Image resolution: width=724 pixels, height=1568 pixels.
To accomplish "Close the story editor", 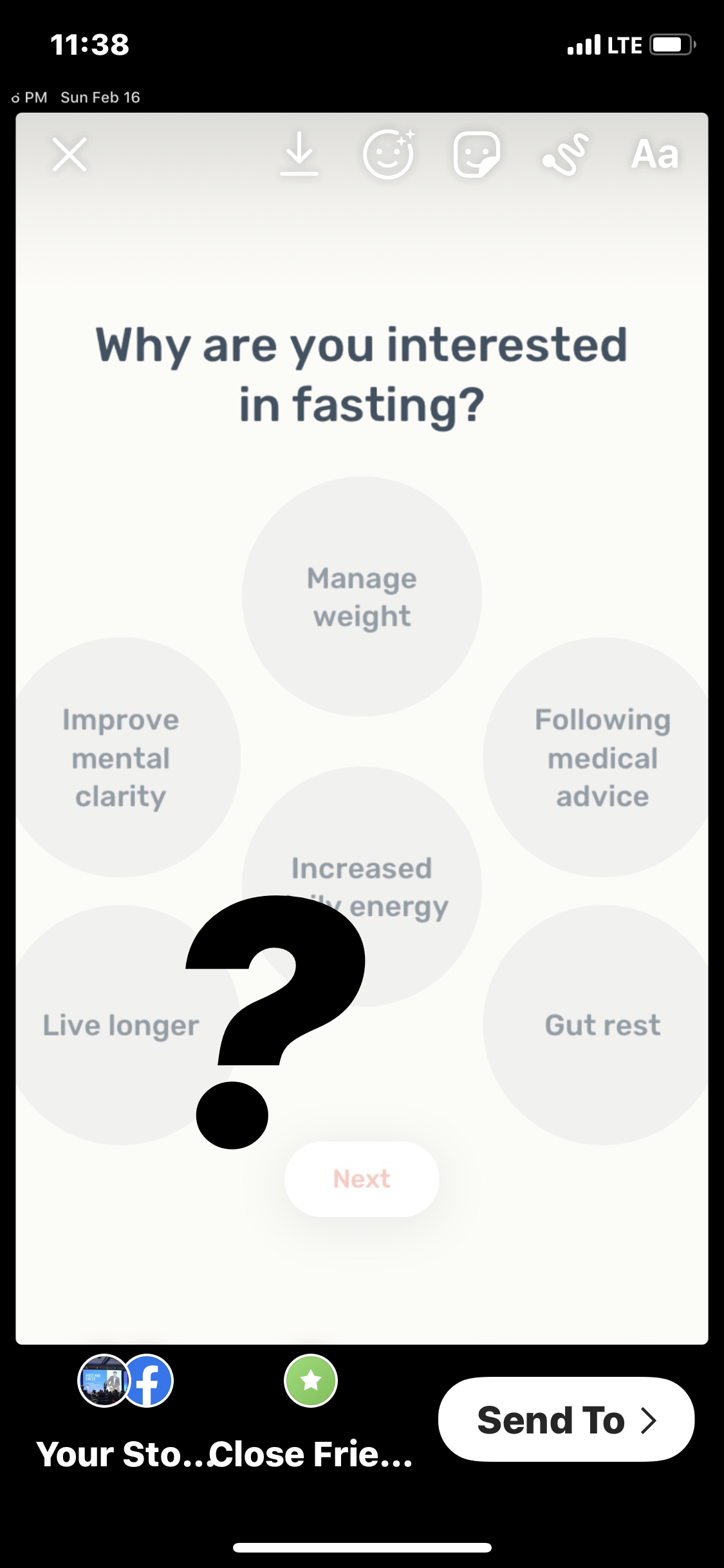I will coord(70,154).
